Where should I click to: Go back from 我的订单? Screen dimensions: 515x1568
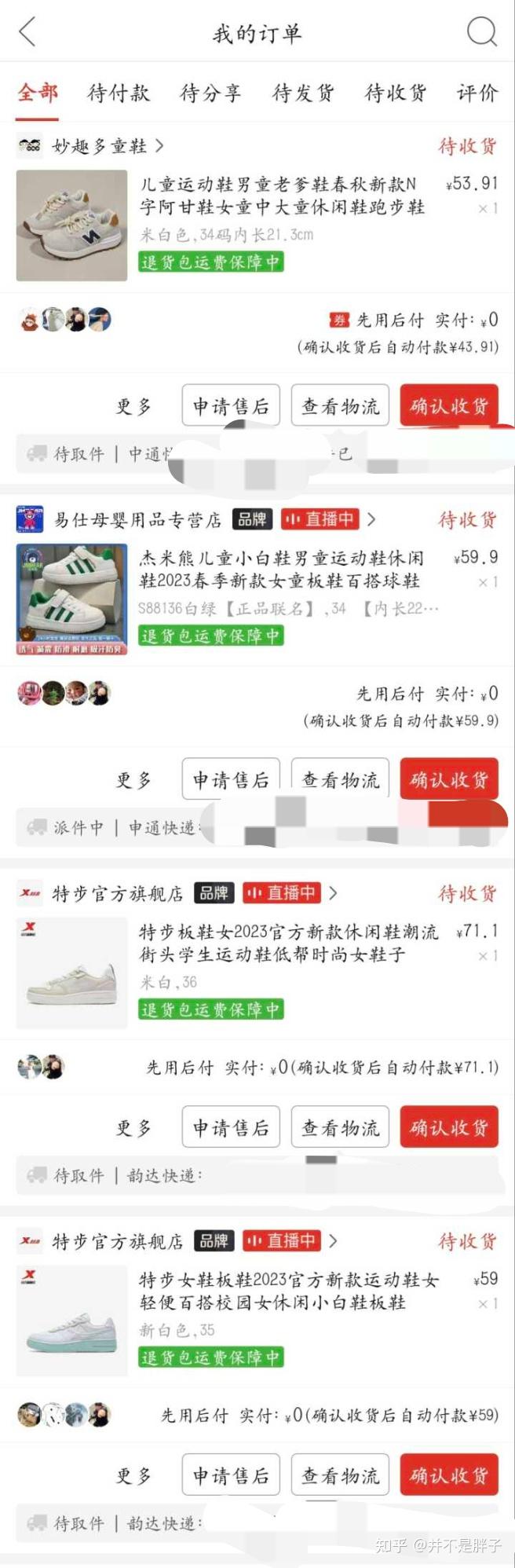27,32
